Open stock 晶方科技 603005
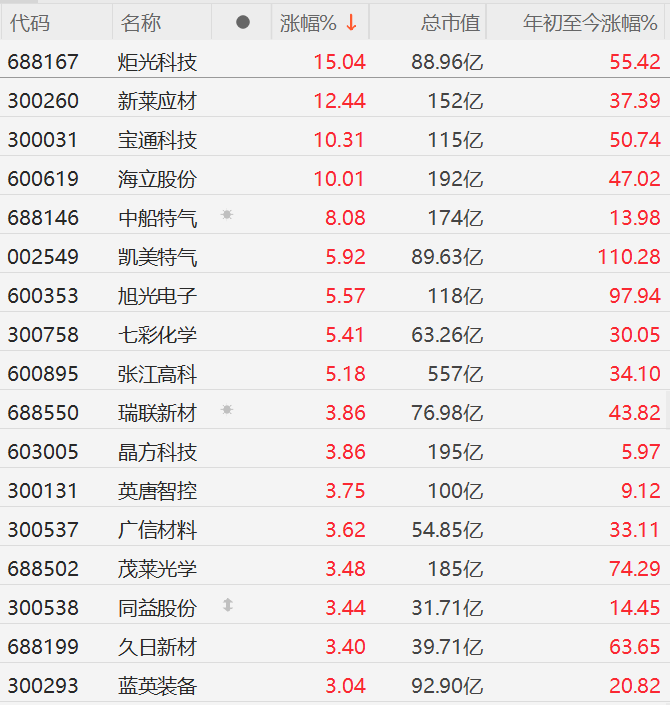Viewport: 670px width, 705px height. click(x=157, y=452)
